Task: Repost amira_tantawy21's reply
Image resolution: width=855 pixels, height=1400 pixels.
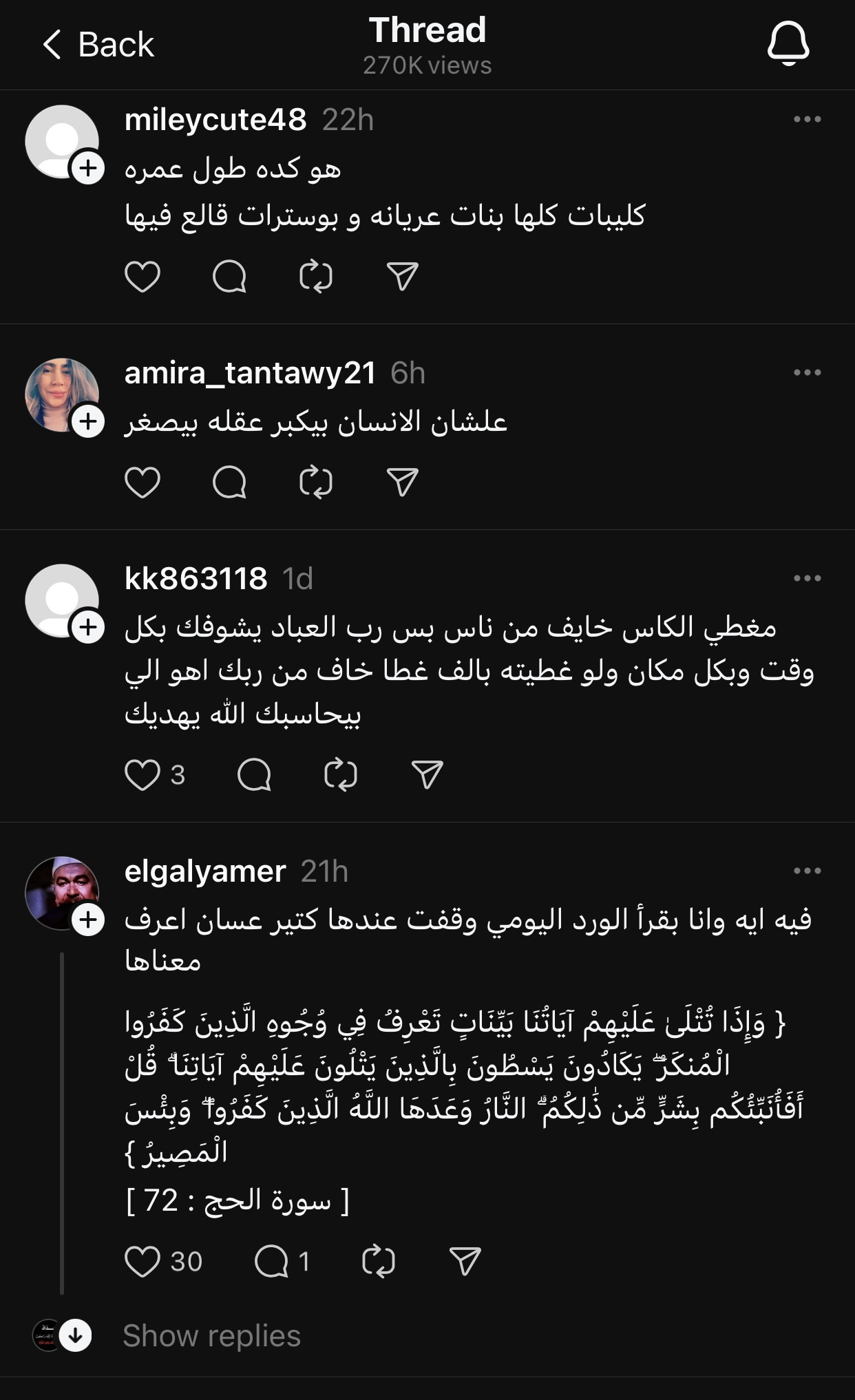Action: pyautogui.click(x=316, y=482)
